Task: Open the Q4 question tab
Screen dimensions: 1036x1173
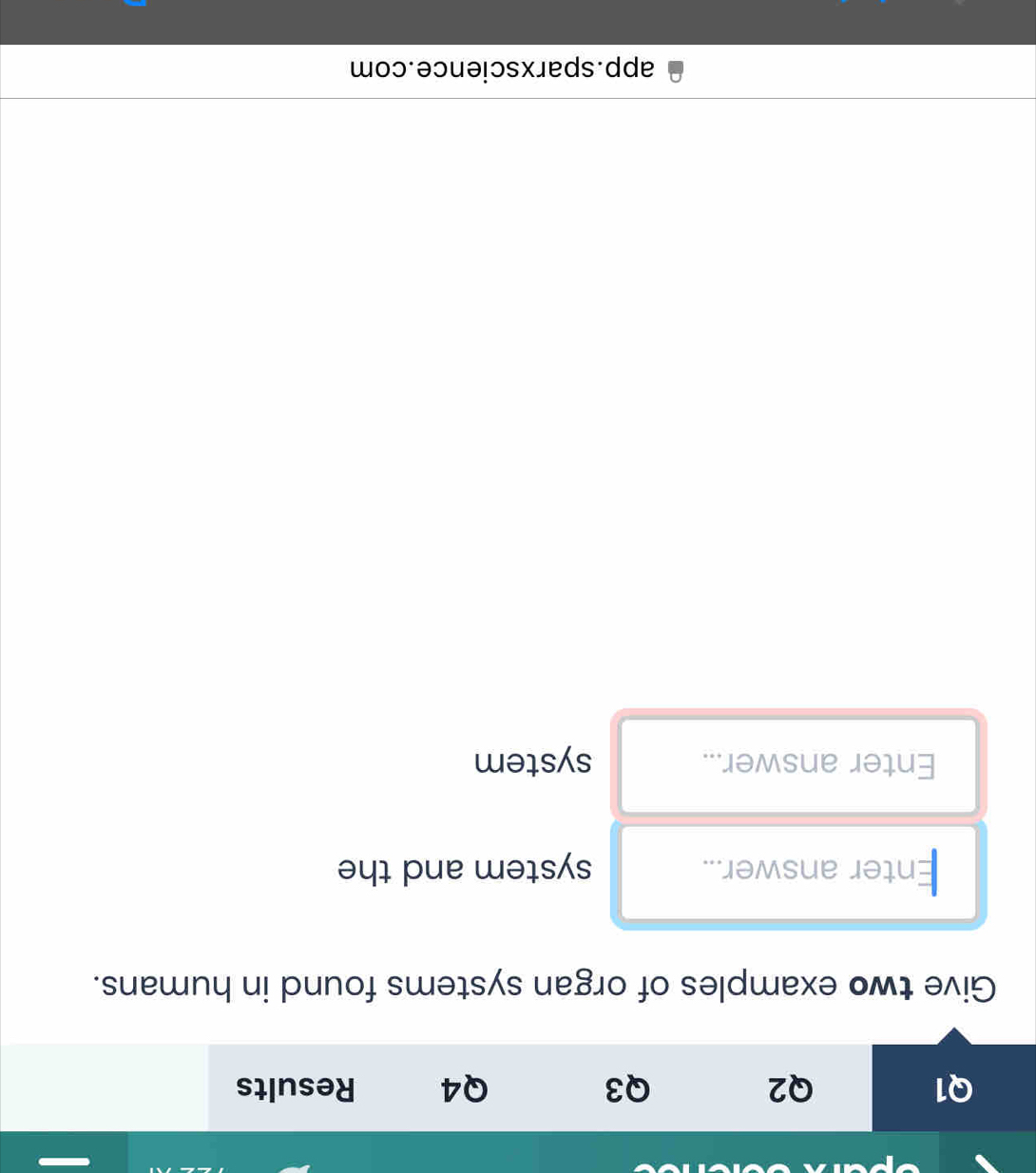Action: click(x=465, y=1088)
